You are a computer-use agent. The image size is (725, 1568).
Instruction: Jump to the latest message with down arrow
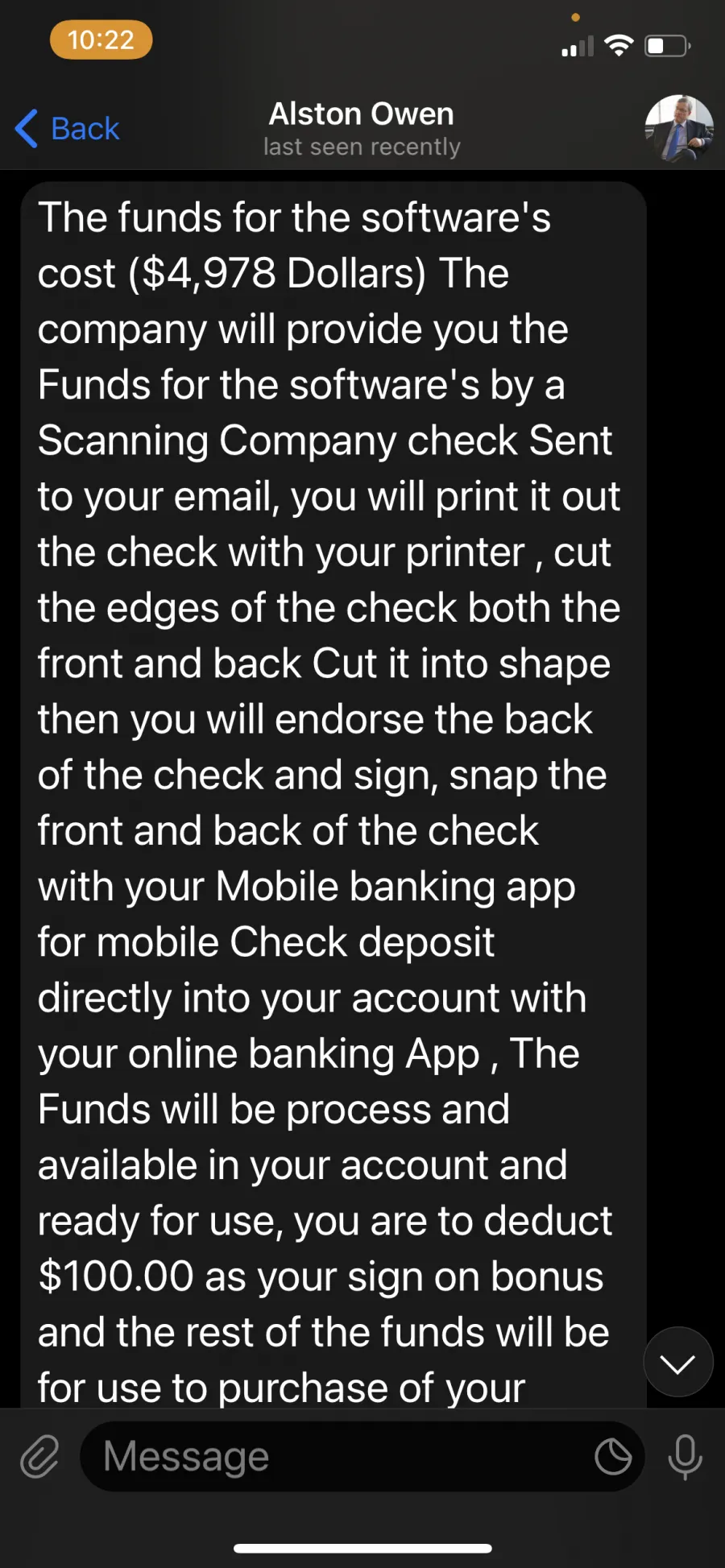[678, 1362]
